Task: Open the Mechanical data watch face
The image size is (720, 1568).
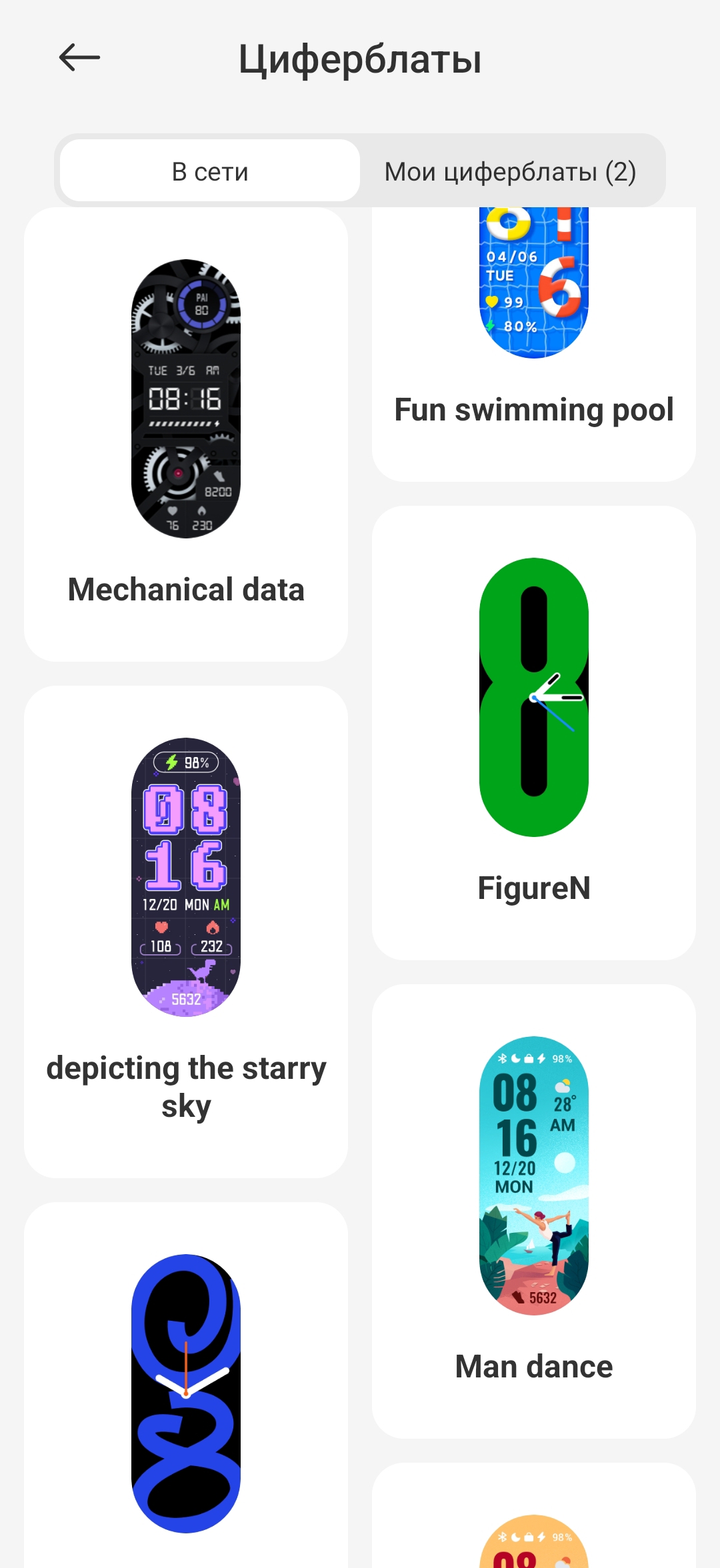Action: click(186, 434)
